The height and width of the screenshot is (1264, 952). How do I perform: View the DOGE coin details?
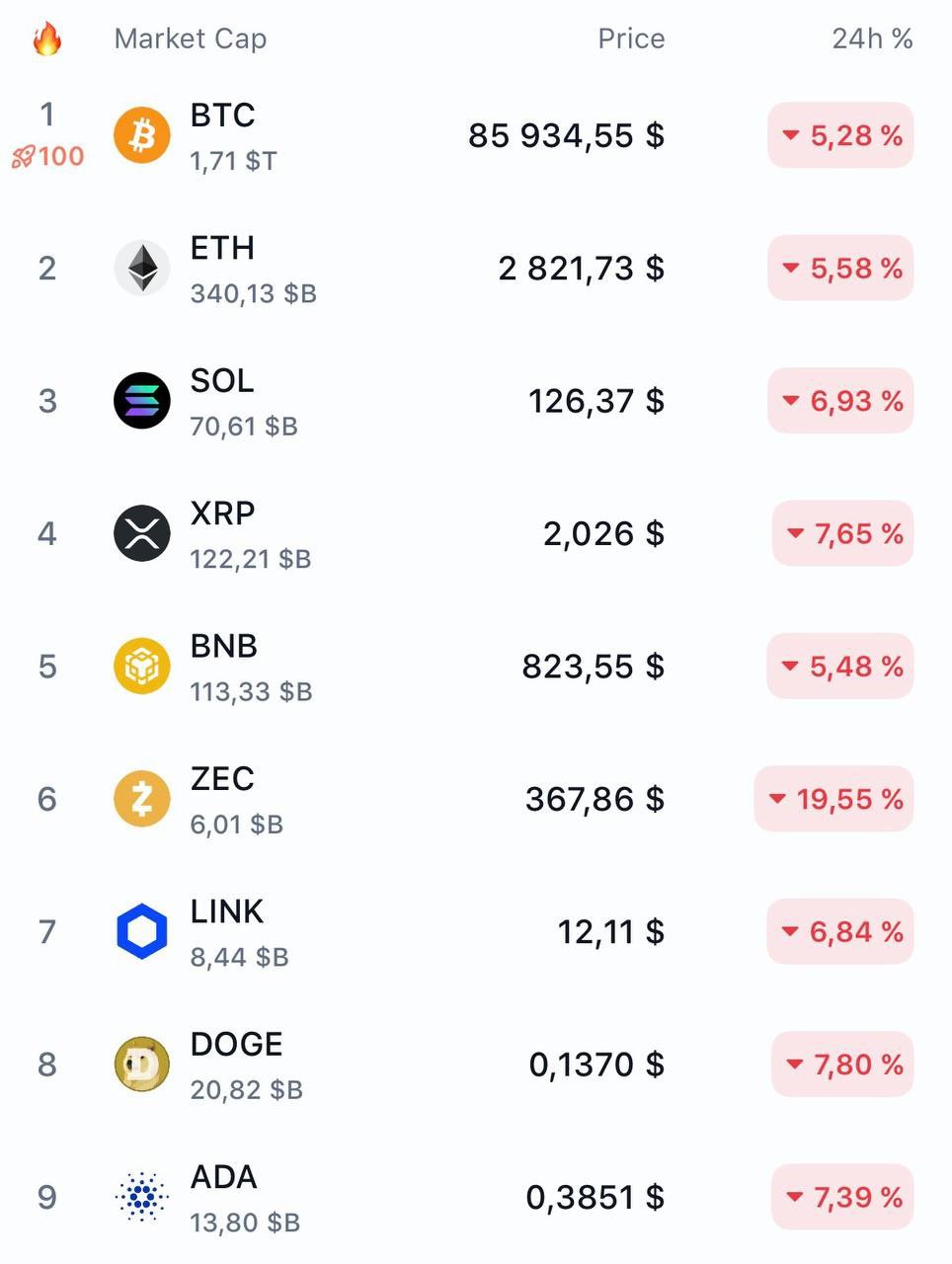(235, 1065)
